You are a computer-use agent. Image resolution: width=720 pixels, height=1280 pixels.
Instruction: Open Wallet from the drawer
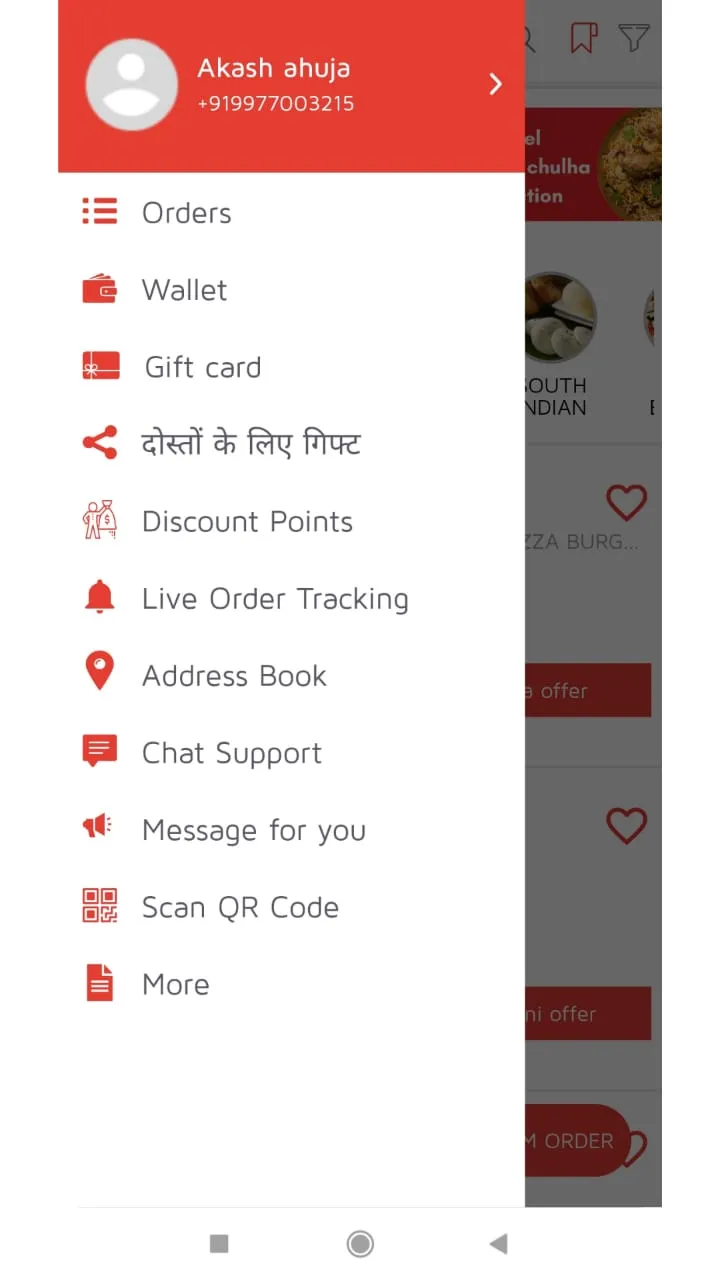pos(184,290)
